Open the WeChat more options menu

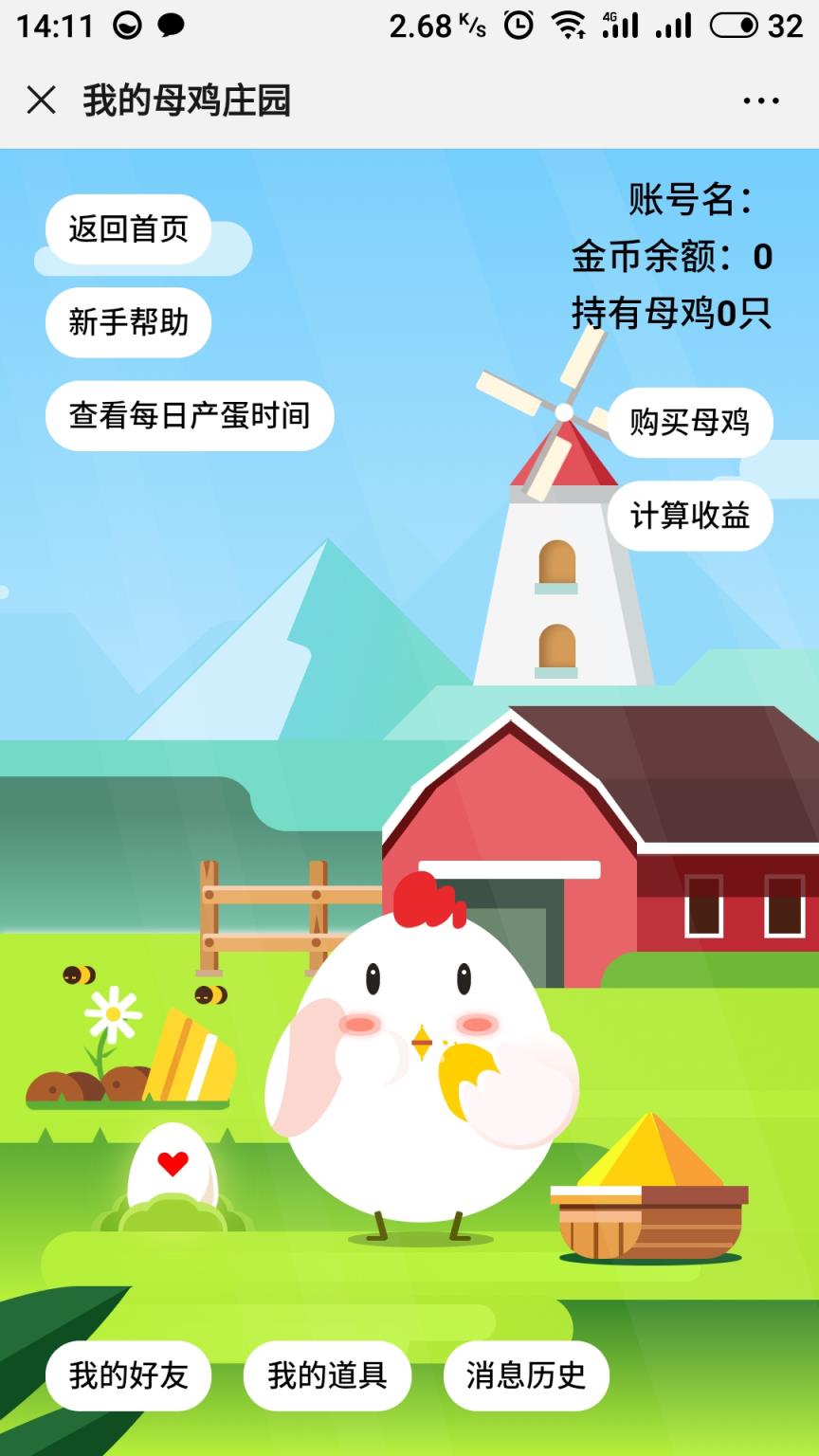[756, 99]
